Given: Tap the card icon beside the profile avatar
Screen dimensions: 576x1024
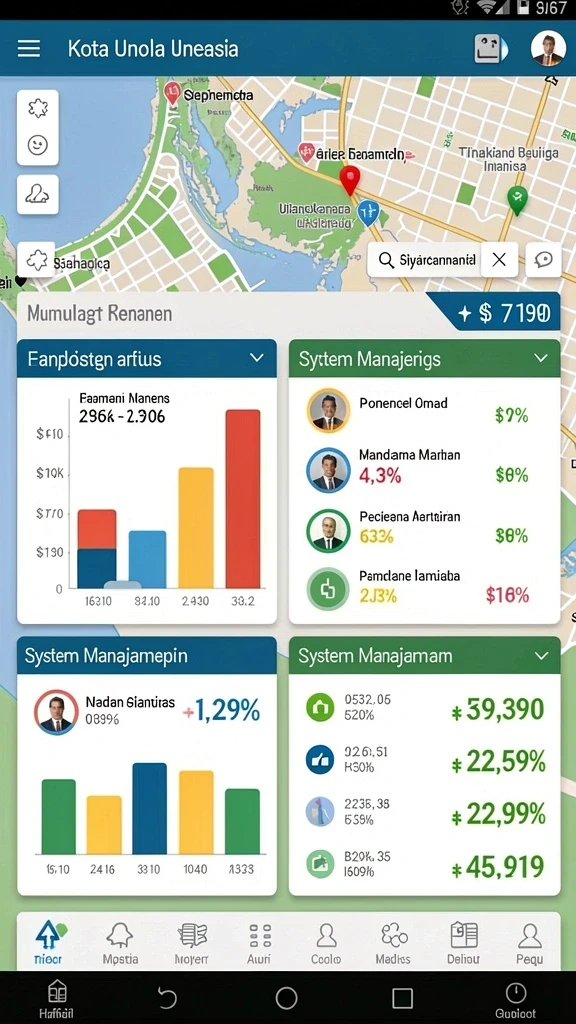Looking at the screenshot, I should (491, 49).
